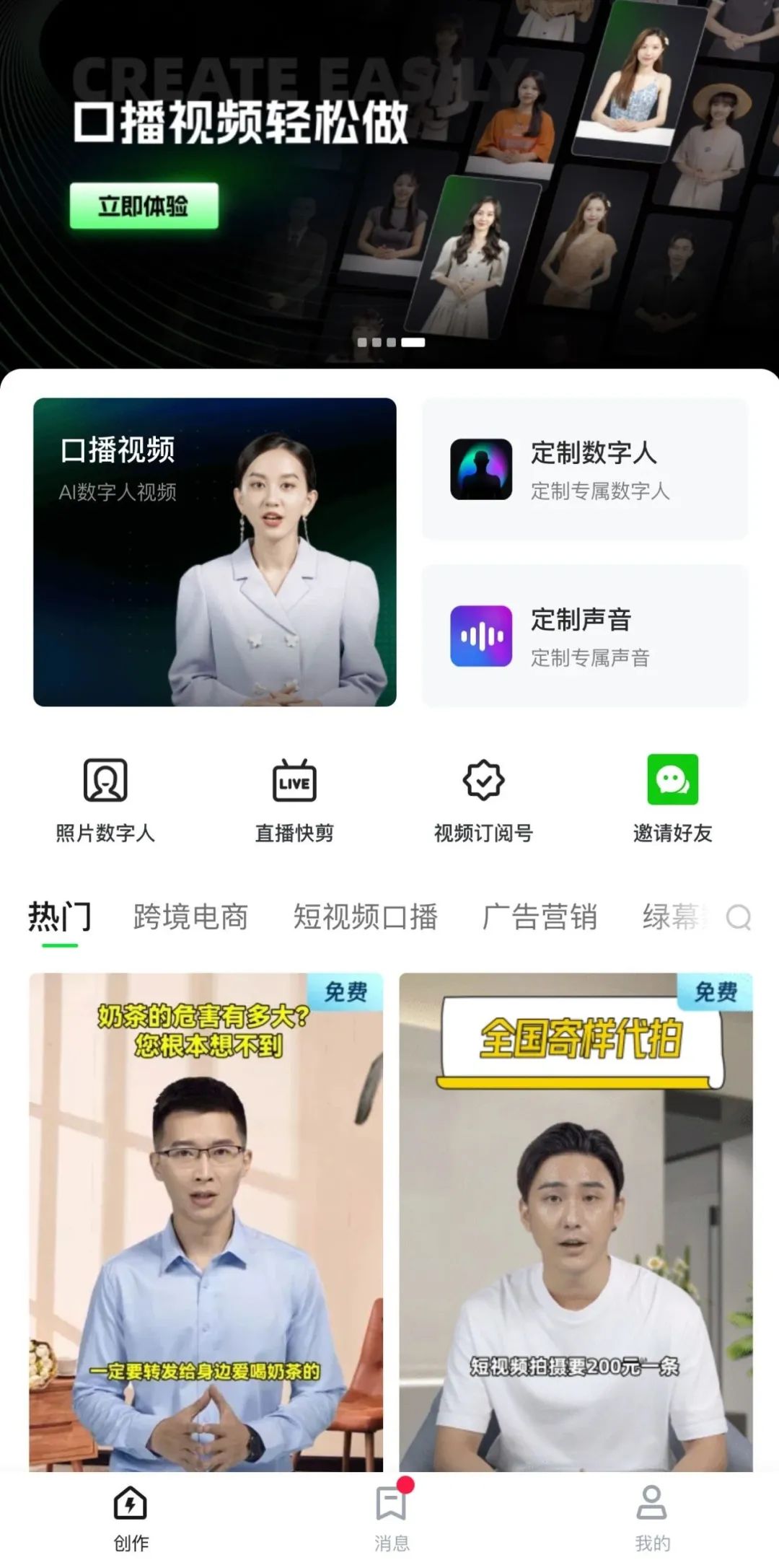Switch to the 跨境电商 category tab
This screenshot has height=1568, width=779.
click(190, 916)
